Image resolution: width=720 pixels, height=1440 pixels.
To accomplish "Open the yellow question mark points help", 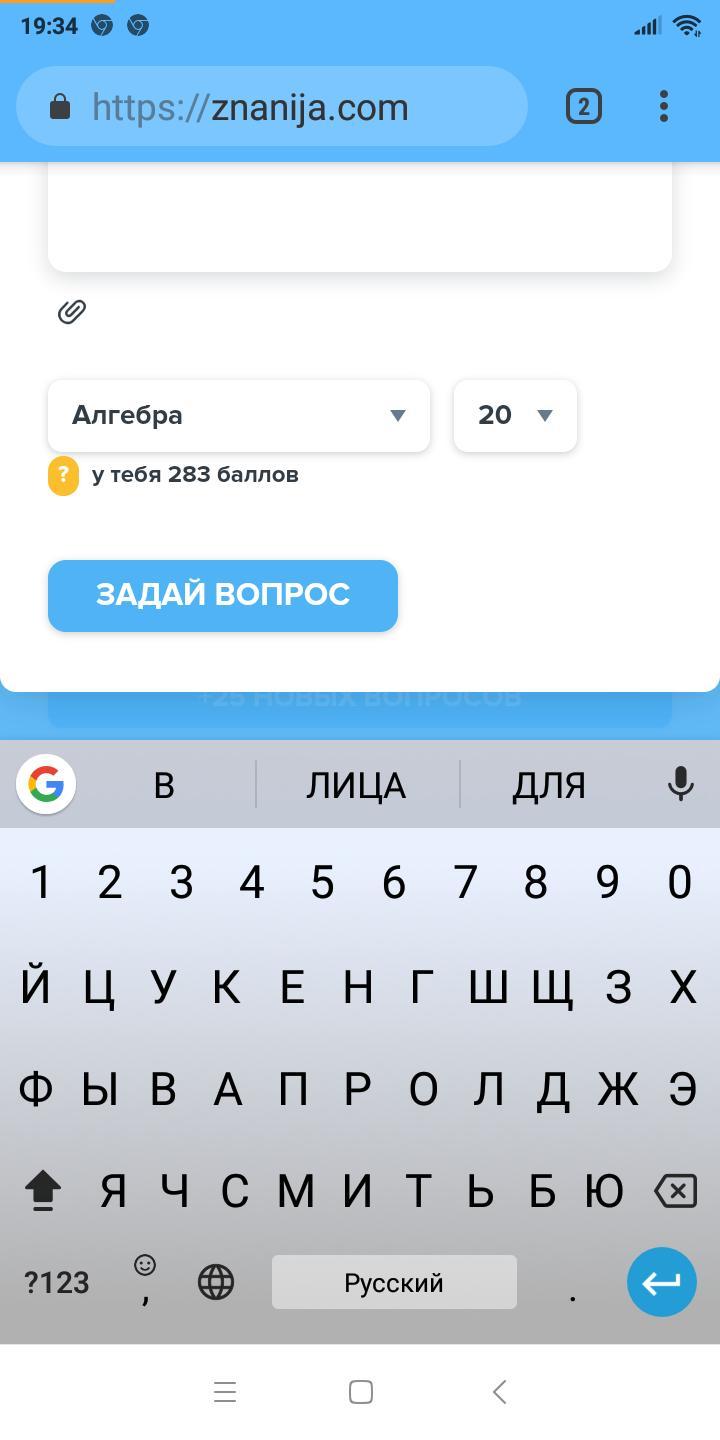I will (63, 476).
